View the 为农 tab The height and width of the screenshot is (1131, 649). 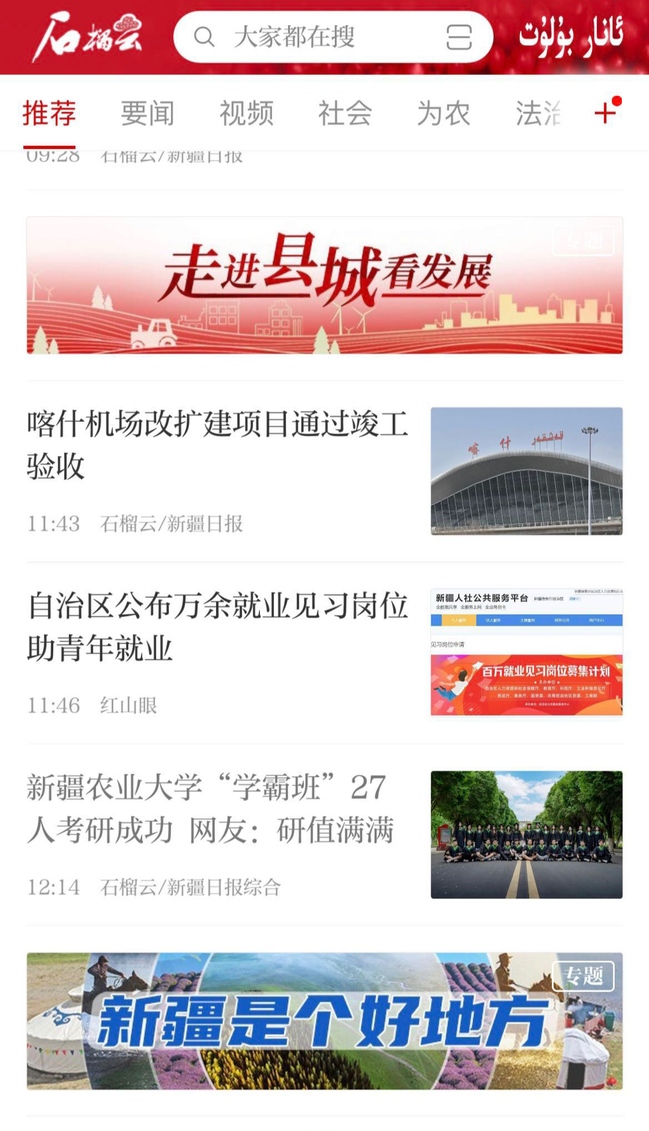coord(443,113)
